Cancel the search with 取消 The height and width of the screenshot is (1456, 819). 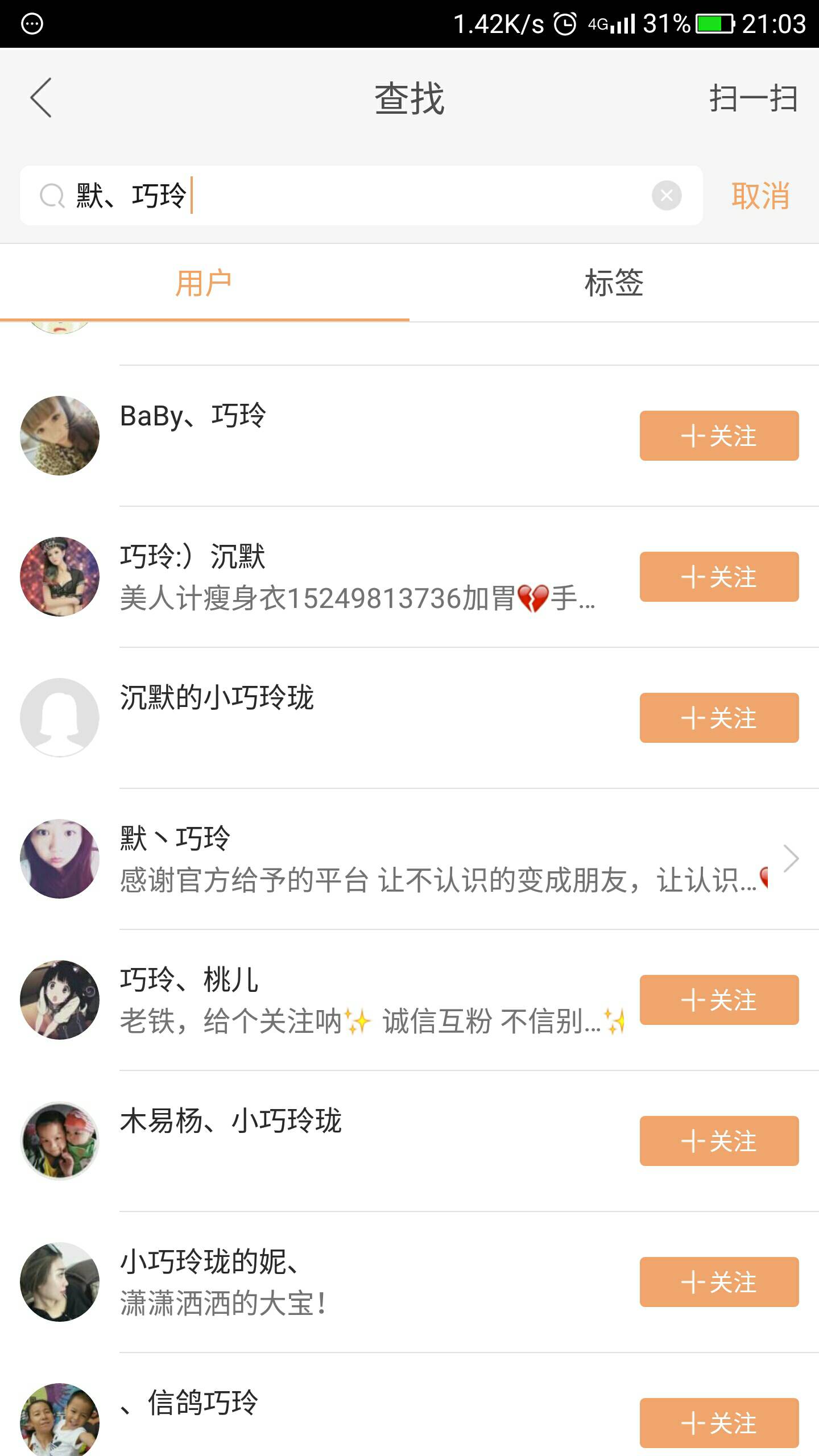pos(760,196)
